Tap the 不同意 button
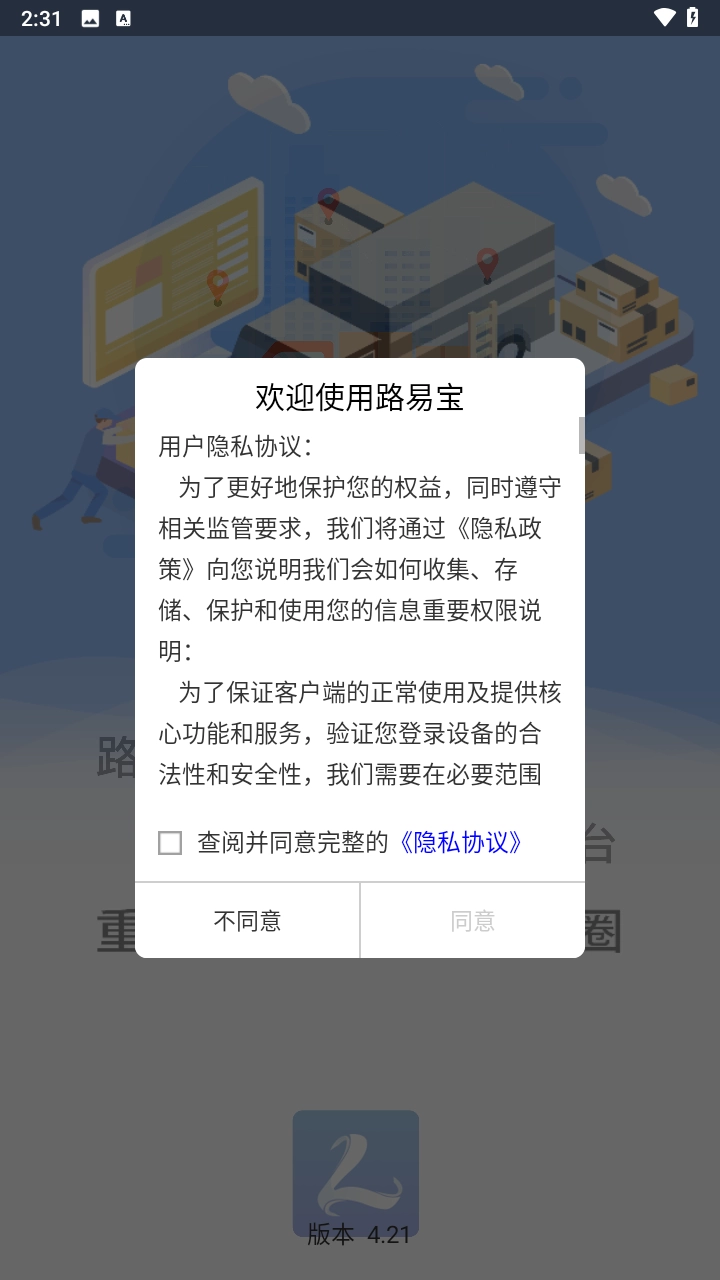Screen dimensions: 720x1280 coord(247,921)
